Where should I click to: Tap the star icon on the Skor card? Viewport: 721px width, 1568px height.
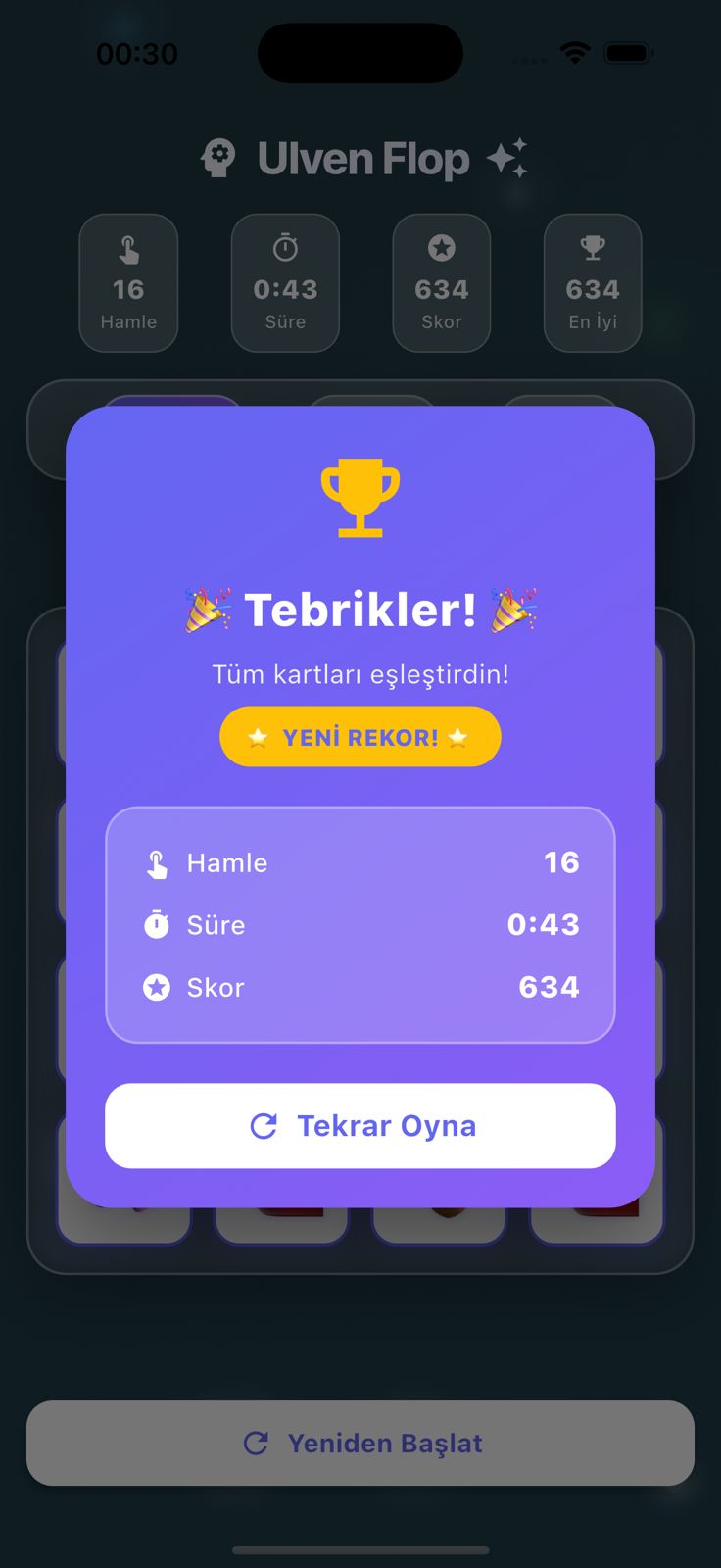pos(442,249)
